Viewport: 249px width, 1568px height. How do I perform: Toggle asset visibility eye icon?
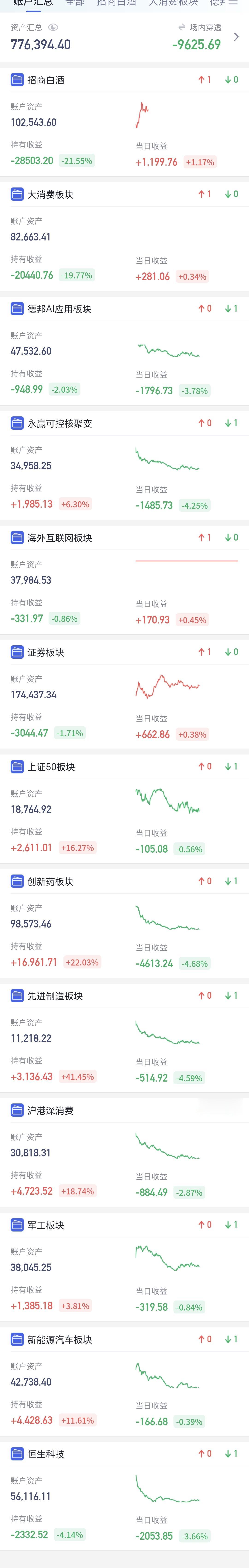(53, 27)
